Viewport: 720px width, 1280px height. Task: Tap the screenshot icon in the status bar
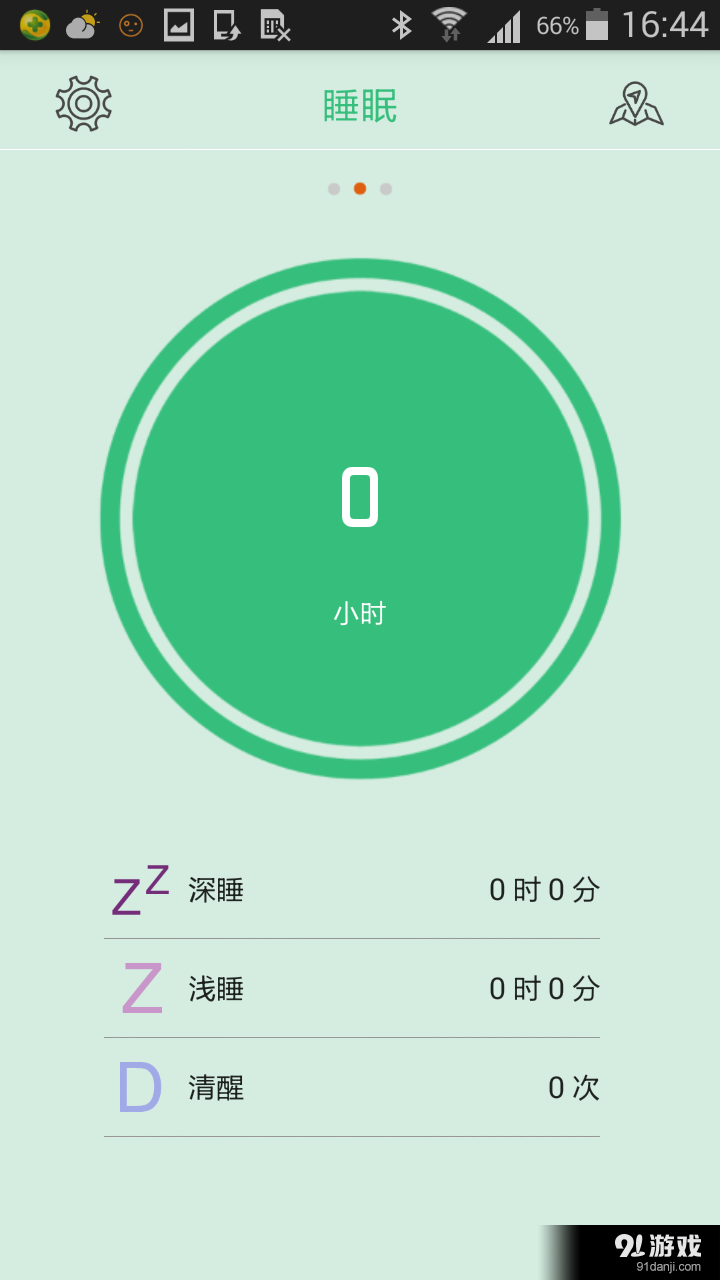tap(178, 25)
